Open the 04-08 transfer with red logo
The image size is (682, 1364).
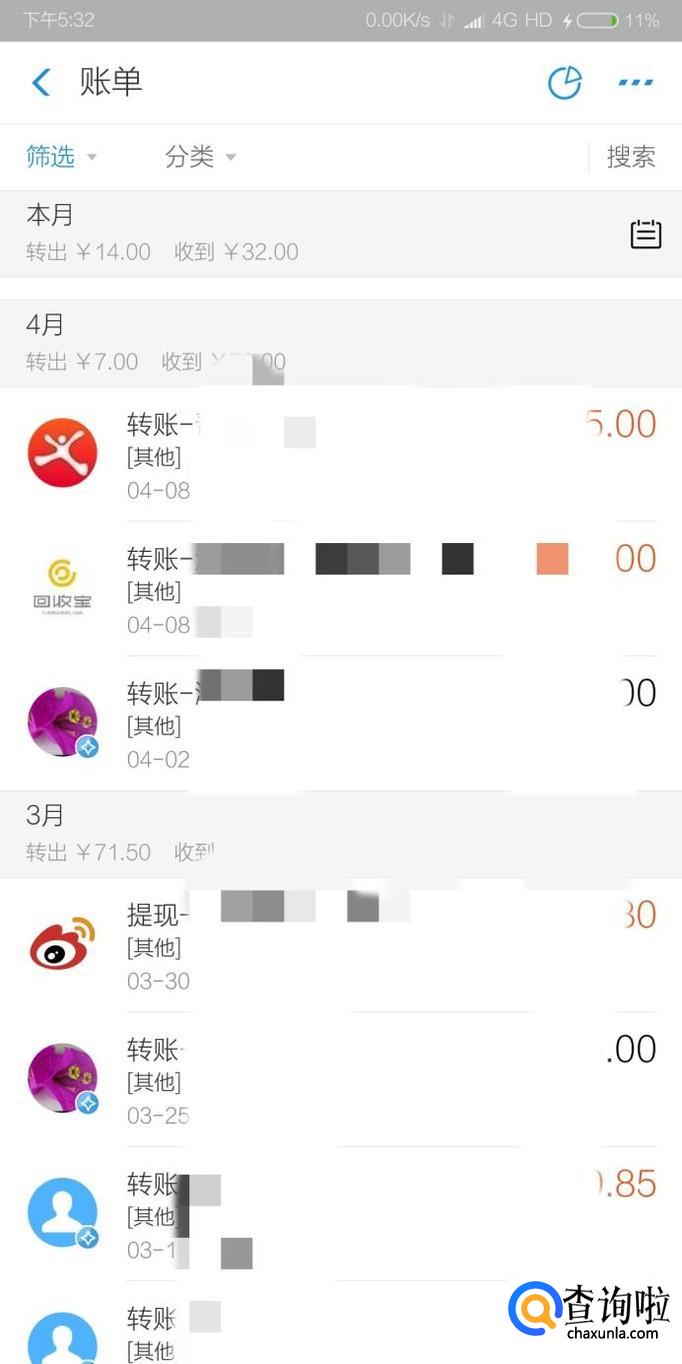coord(340,455)
